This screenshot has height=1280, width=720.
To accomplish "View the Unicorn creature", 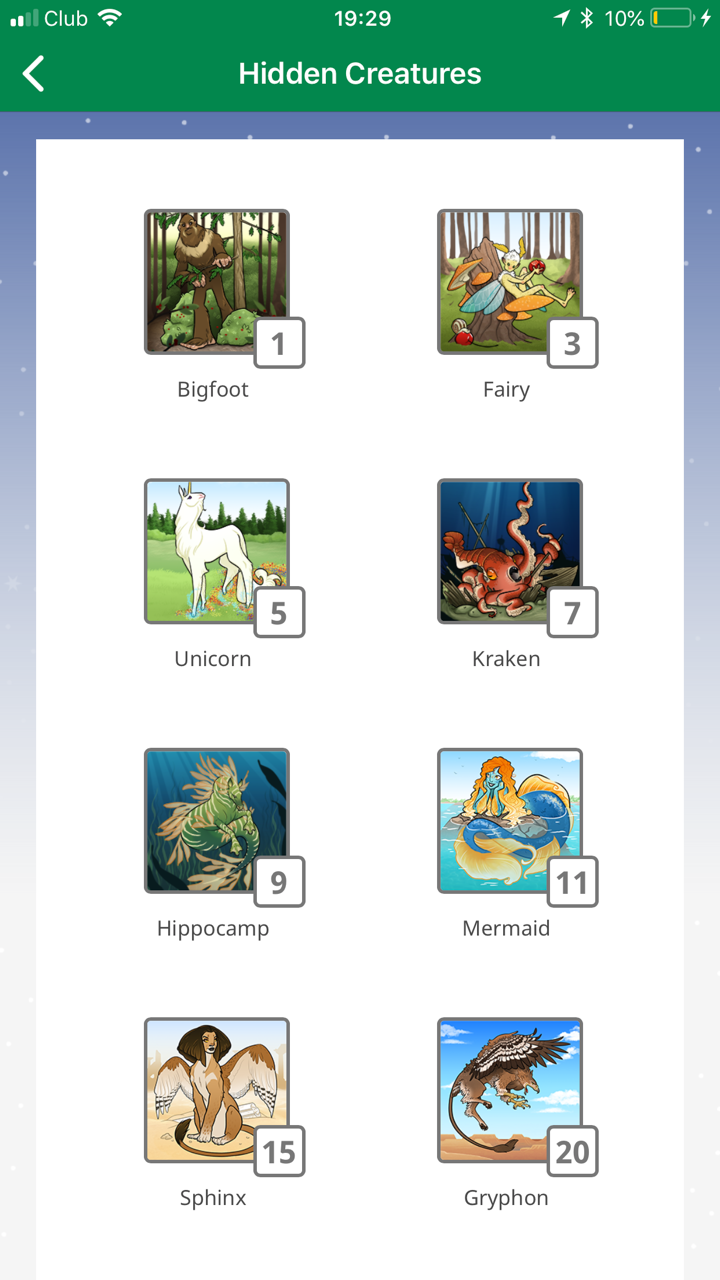I will click(217, 551).
